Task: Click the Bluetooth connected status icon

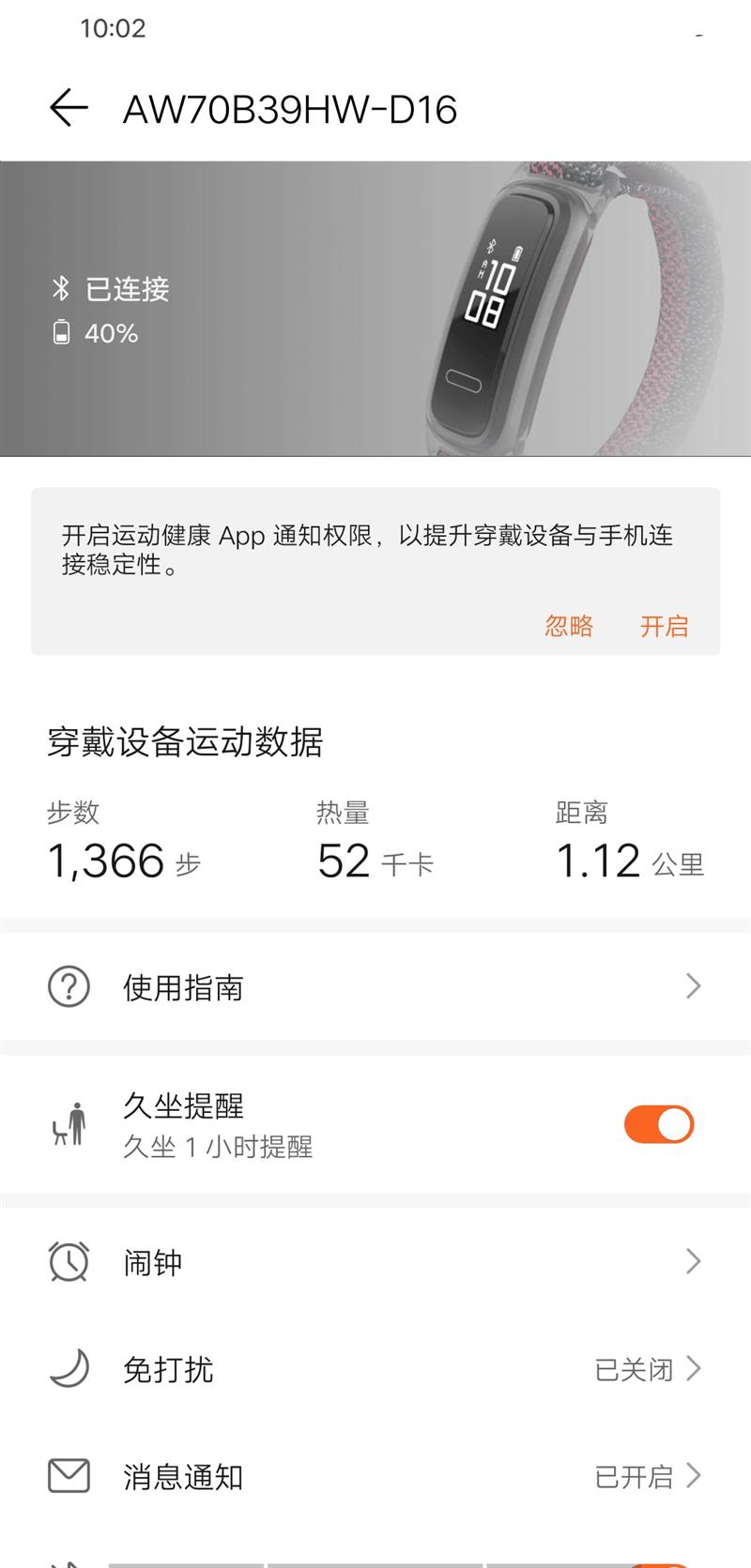Action: coord(60,290)
